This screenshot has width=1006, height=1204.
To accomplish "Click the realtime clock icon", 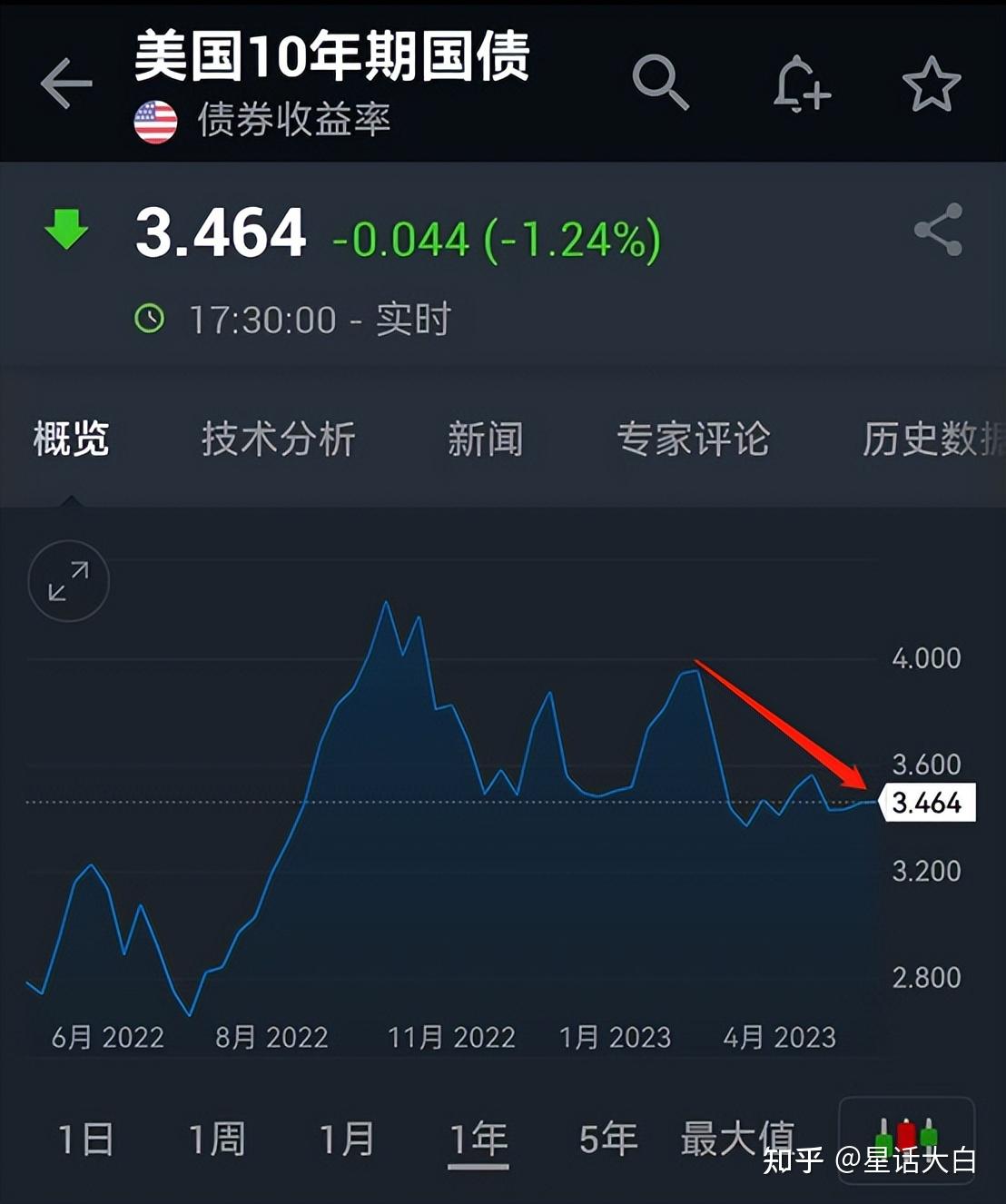I will (149, 319).
